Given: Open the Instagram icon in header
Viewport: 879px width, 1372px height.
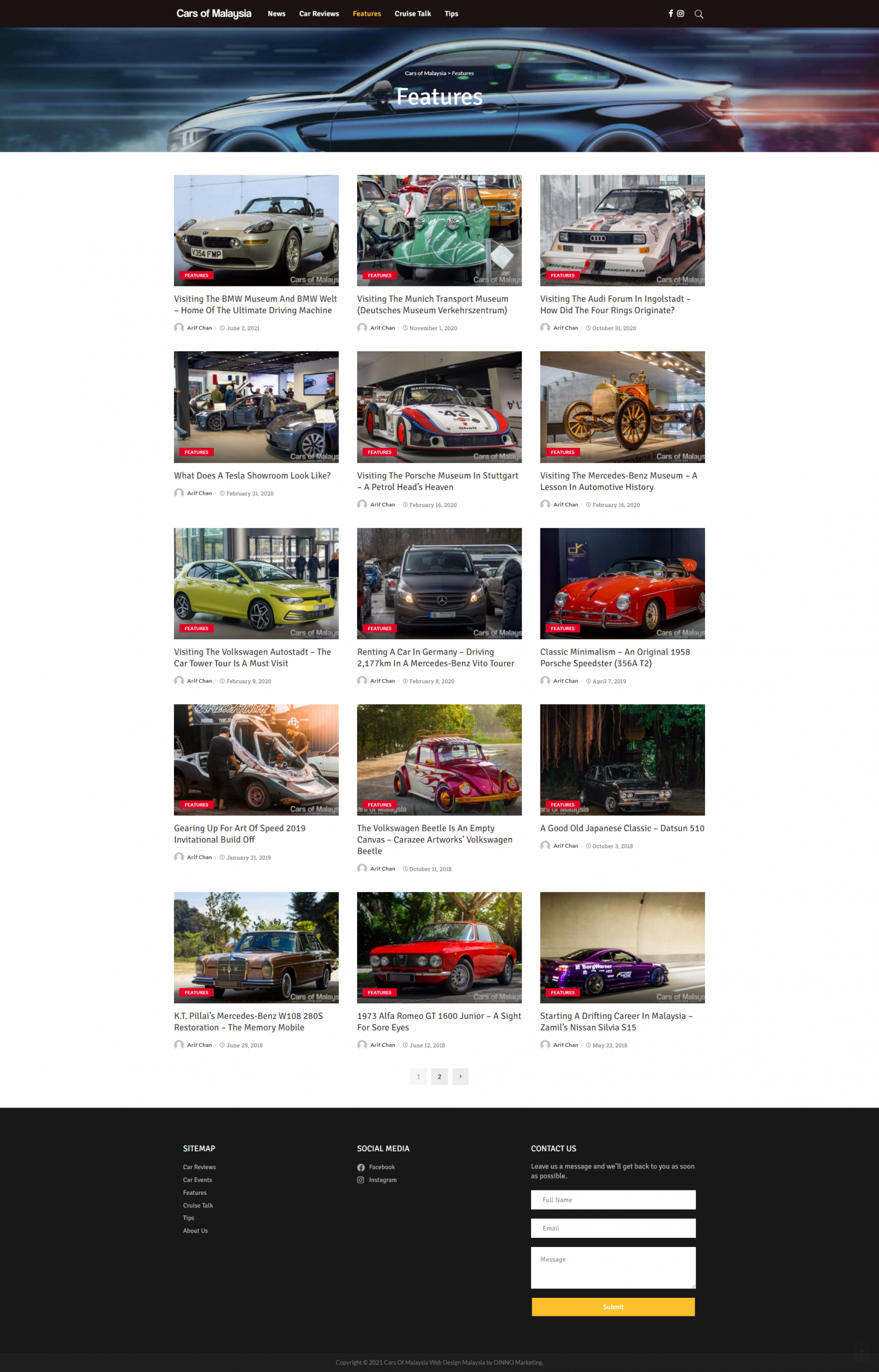Looking at the screenshot, I should (681, 13).
